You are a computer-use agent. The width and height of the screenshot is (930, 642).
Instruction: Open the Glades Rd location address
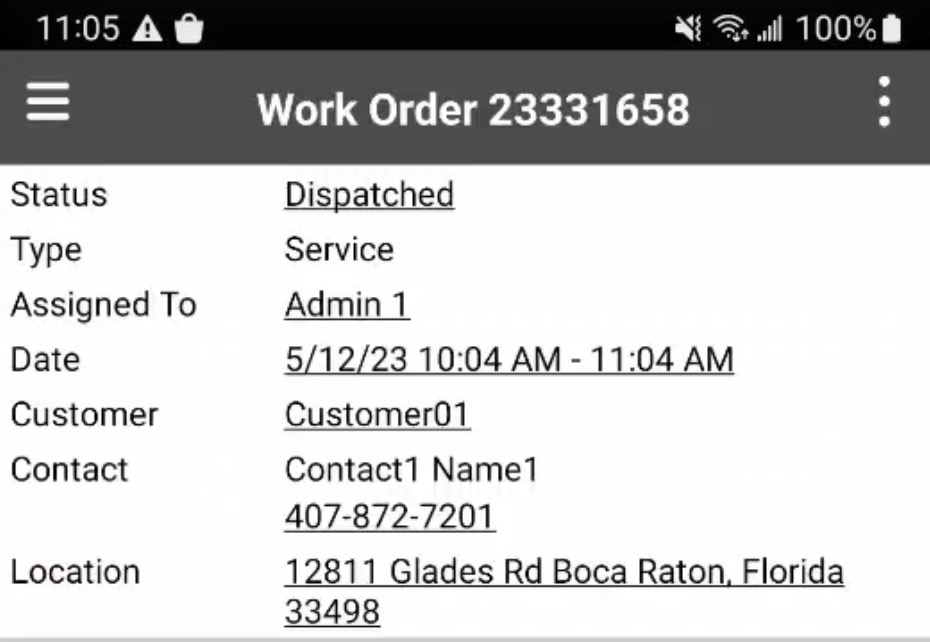coord(564,573)
